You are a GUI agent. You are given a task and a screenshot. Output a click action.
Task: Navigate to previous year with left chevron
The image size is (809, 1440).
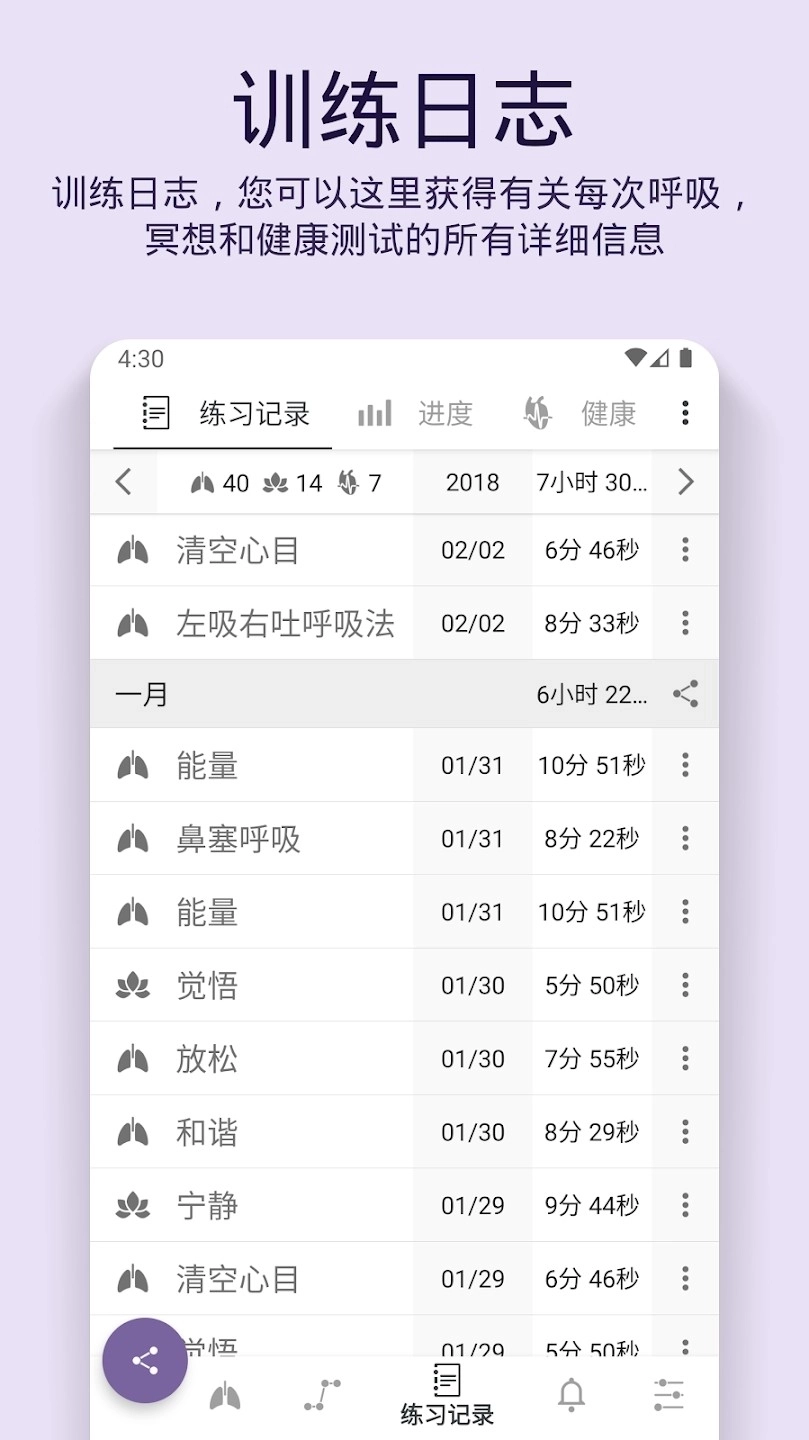click(124, 482)
